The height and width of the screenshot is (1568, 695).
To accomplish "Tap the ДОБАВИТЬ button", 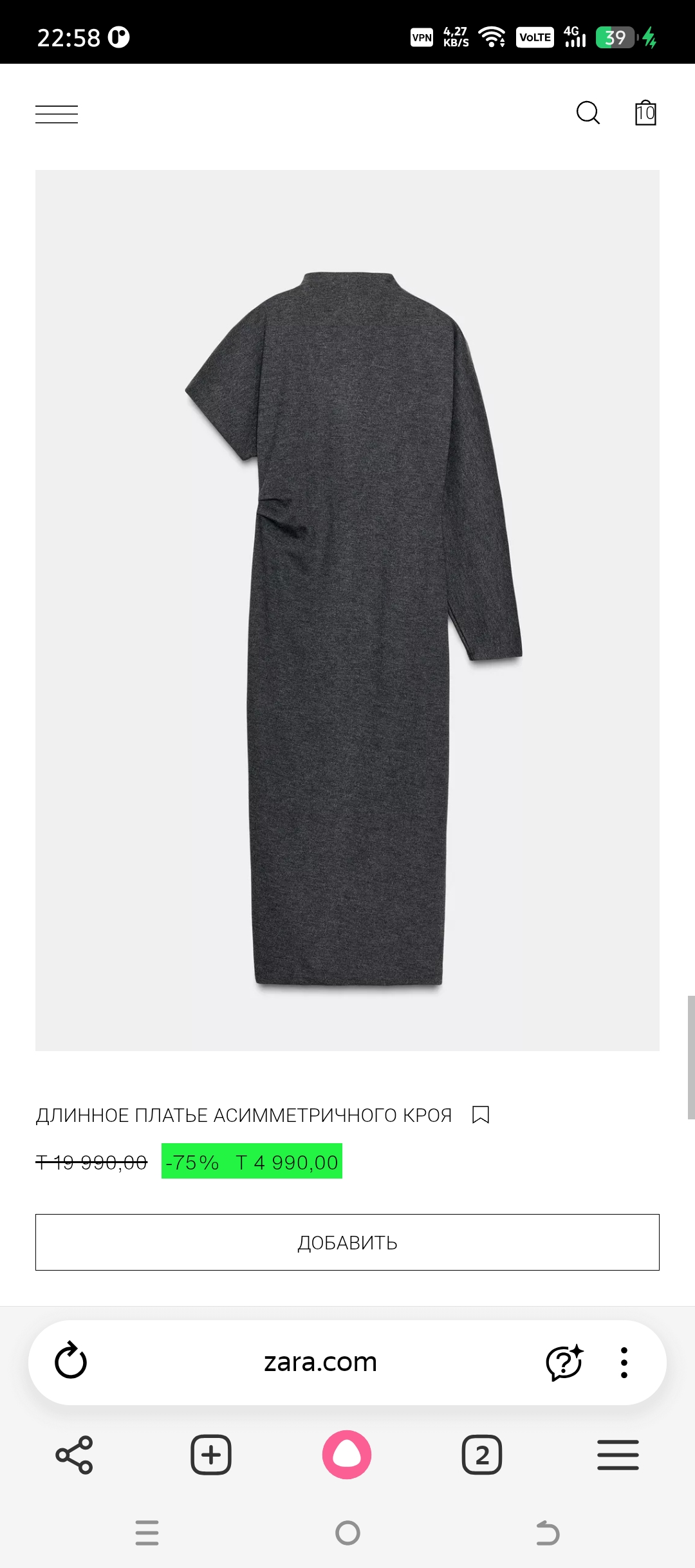I will pyautogui.click(x=347, y=1242).
